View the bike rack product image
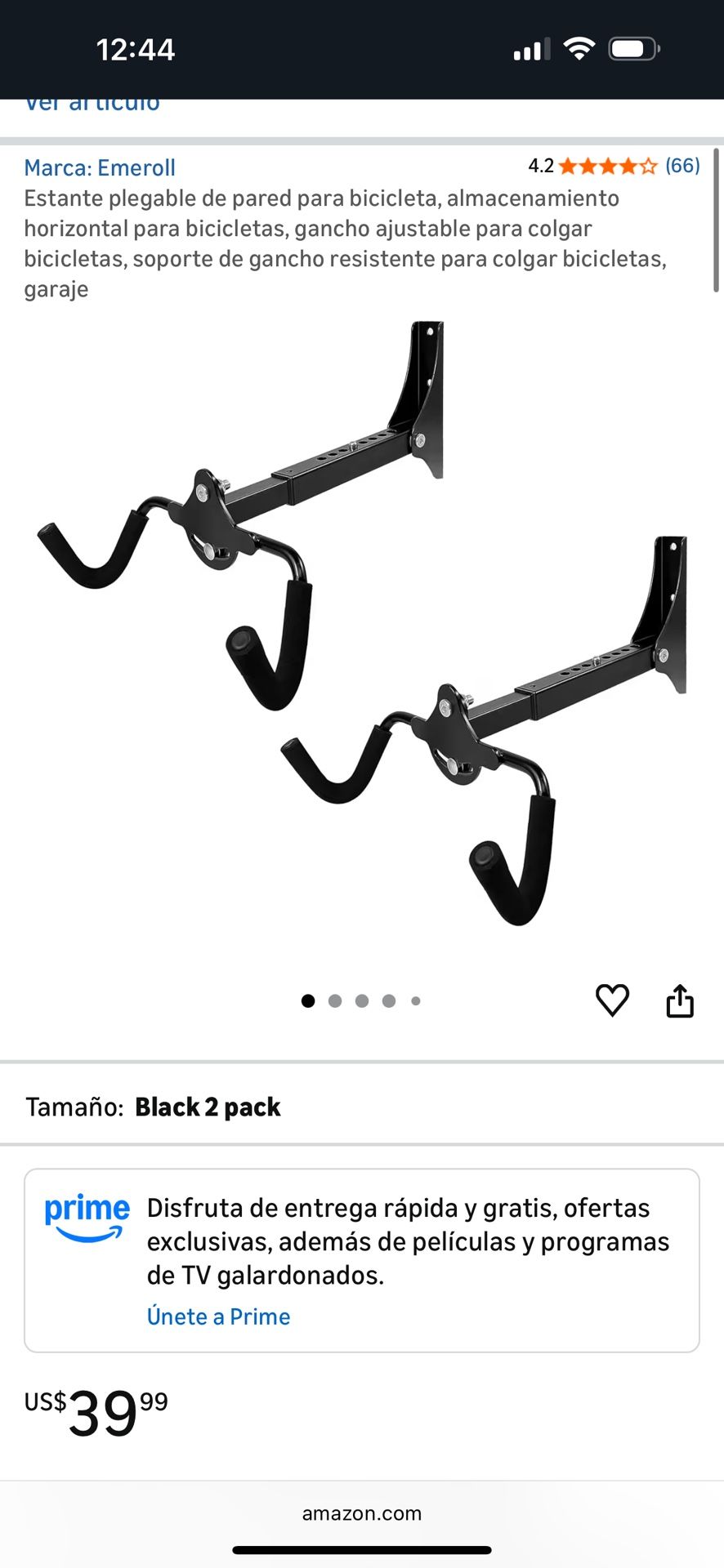Screen dimensions: 724x1568 (x=362, y=625)
